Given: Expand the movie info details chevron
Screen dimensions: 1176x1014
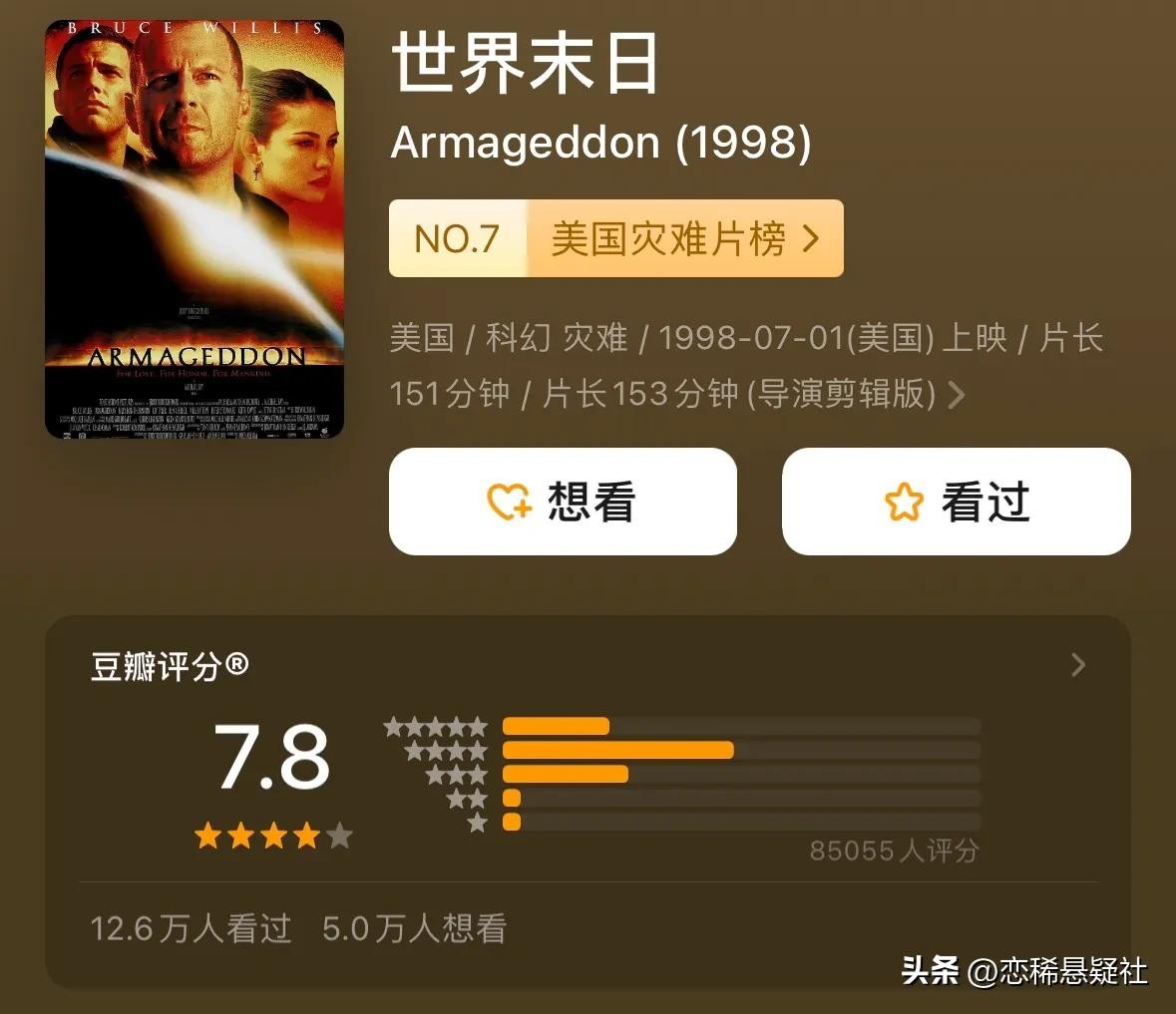Looking at the screenshot, I should (956, 396).
